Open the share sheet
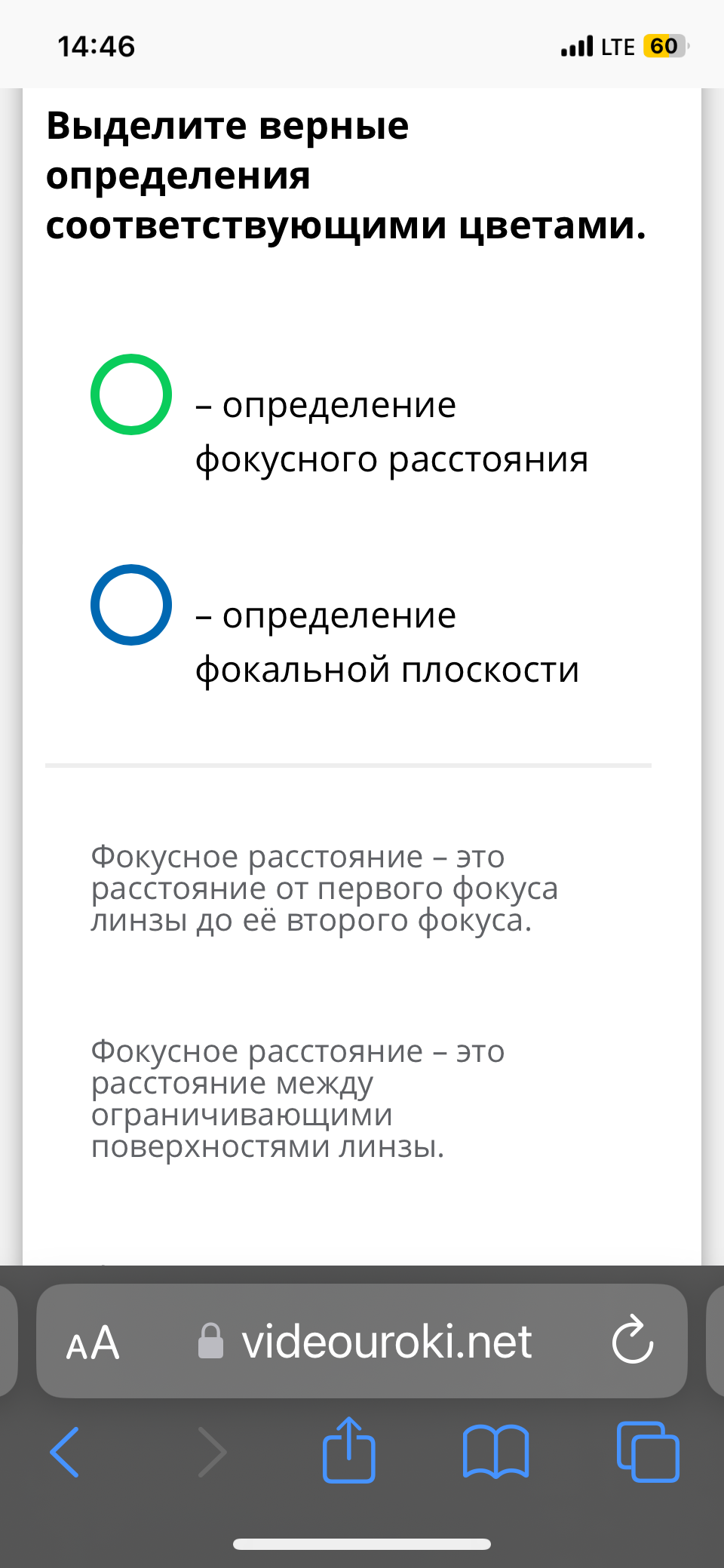Screen dimensions: 724x1568 [x=348, y=1450]
